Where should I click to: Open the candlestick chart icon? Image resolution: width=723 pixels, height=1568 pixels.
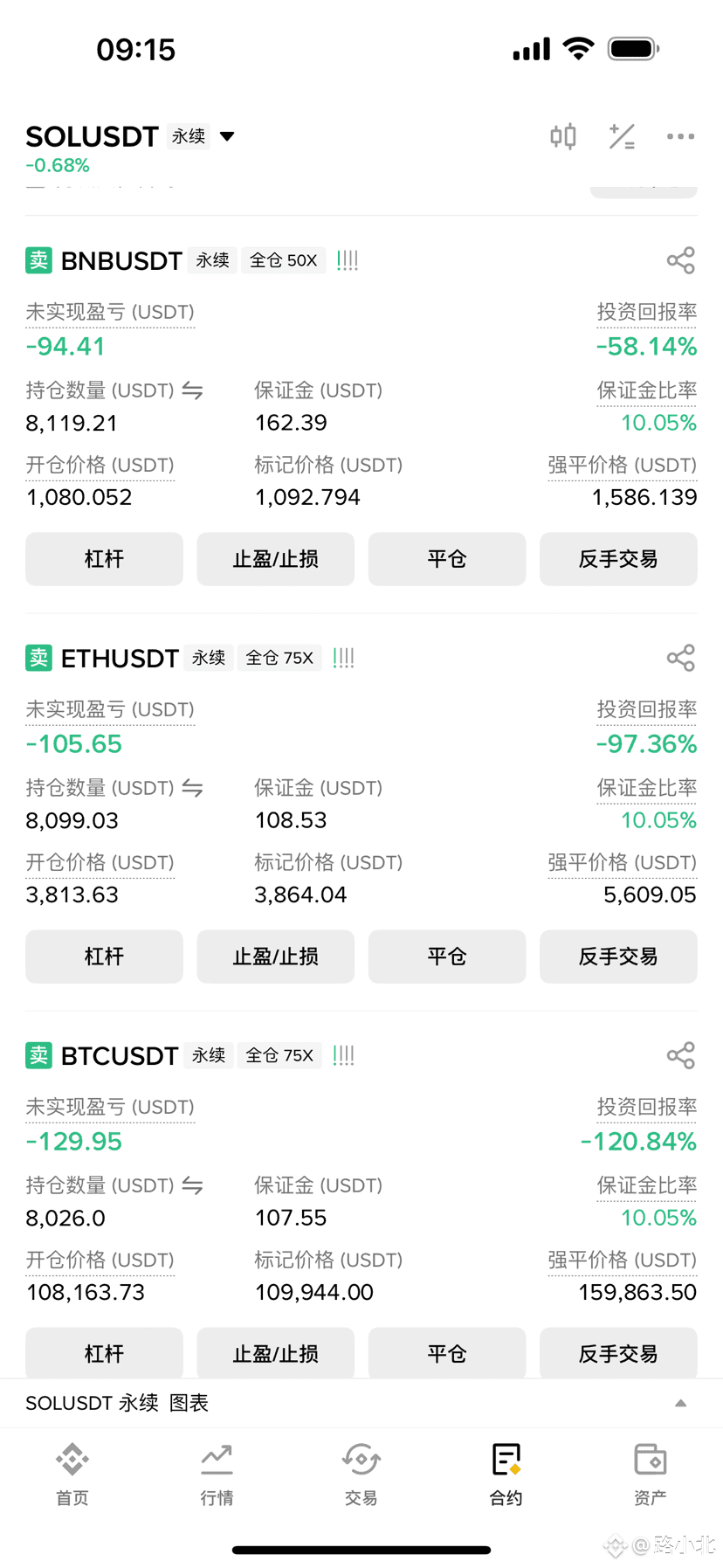pyautogui.click(x=563, y=136)
